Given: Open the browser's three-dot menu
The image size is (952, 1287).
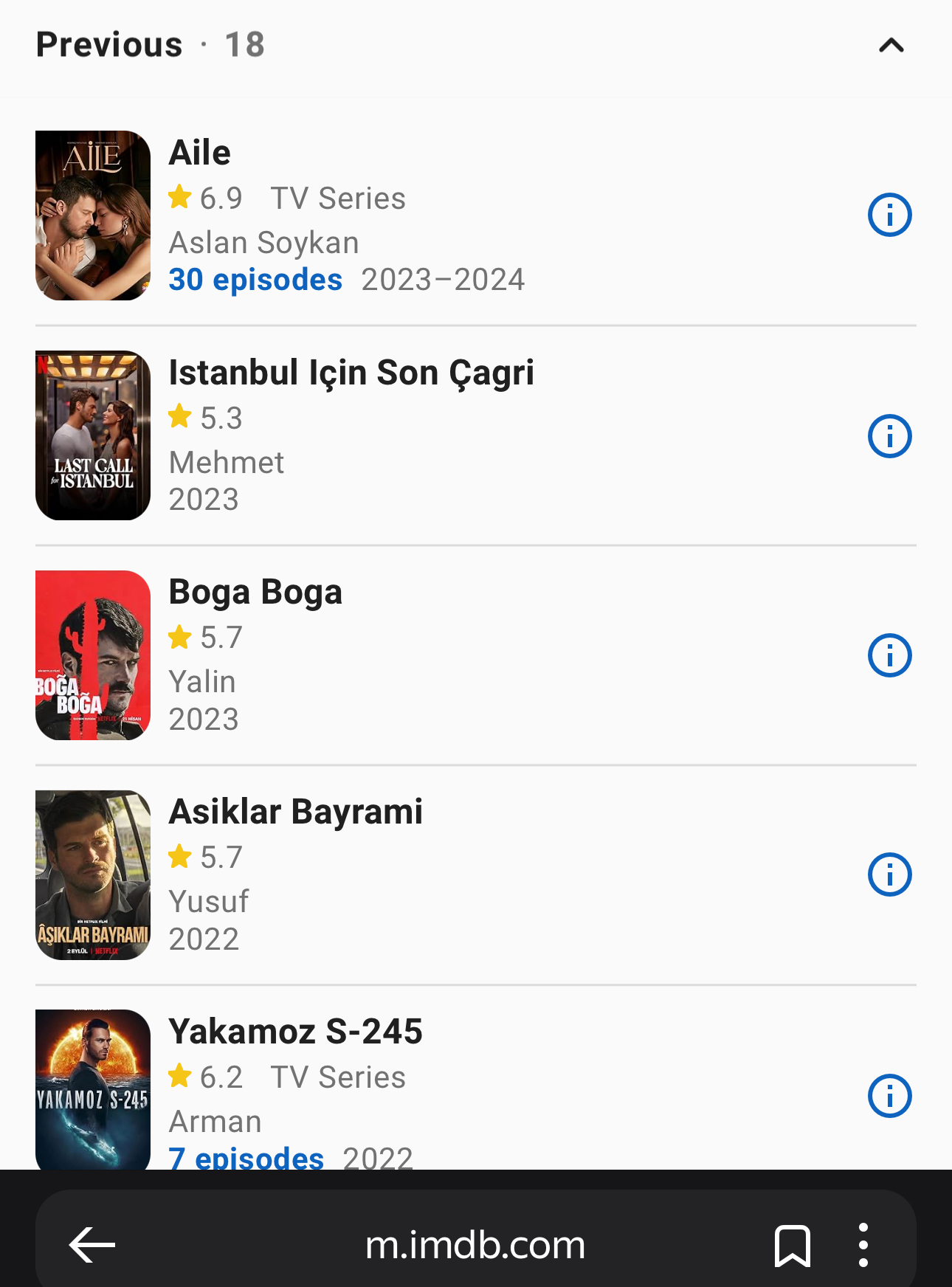Looking at the screenshot, I should tap(863, 1246).
